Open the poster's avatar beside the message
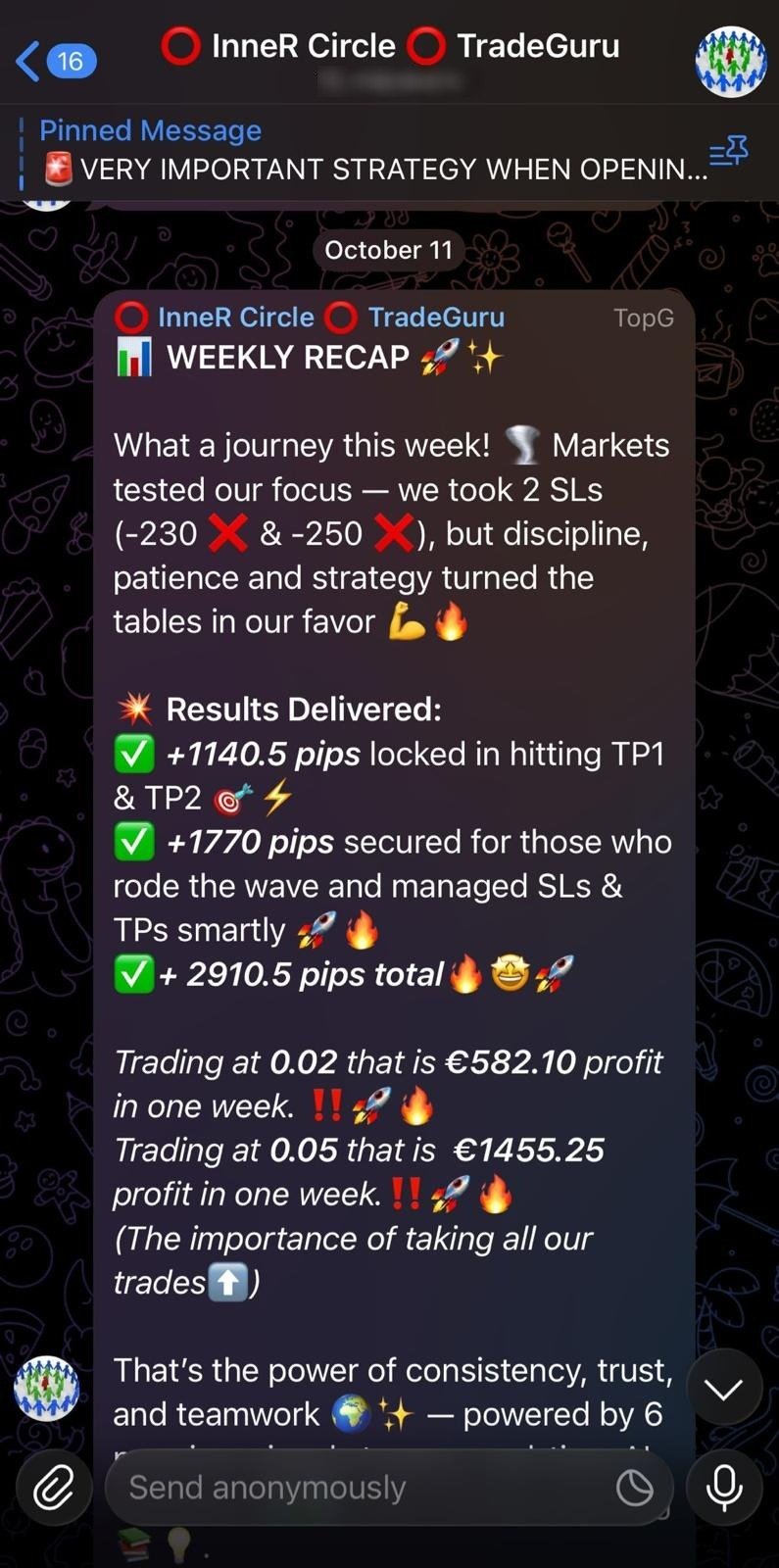Viewport: 779px width, 1568px height. pyautogui.click(x=46, y=1388)
